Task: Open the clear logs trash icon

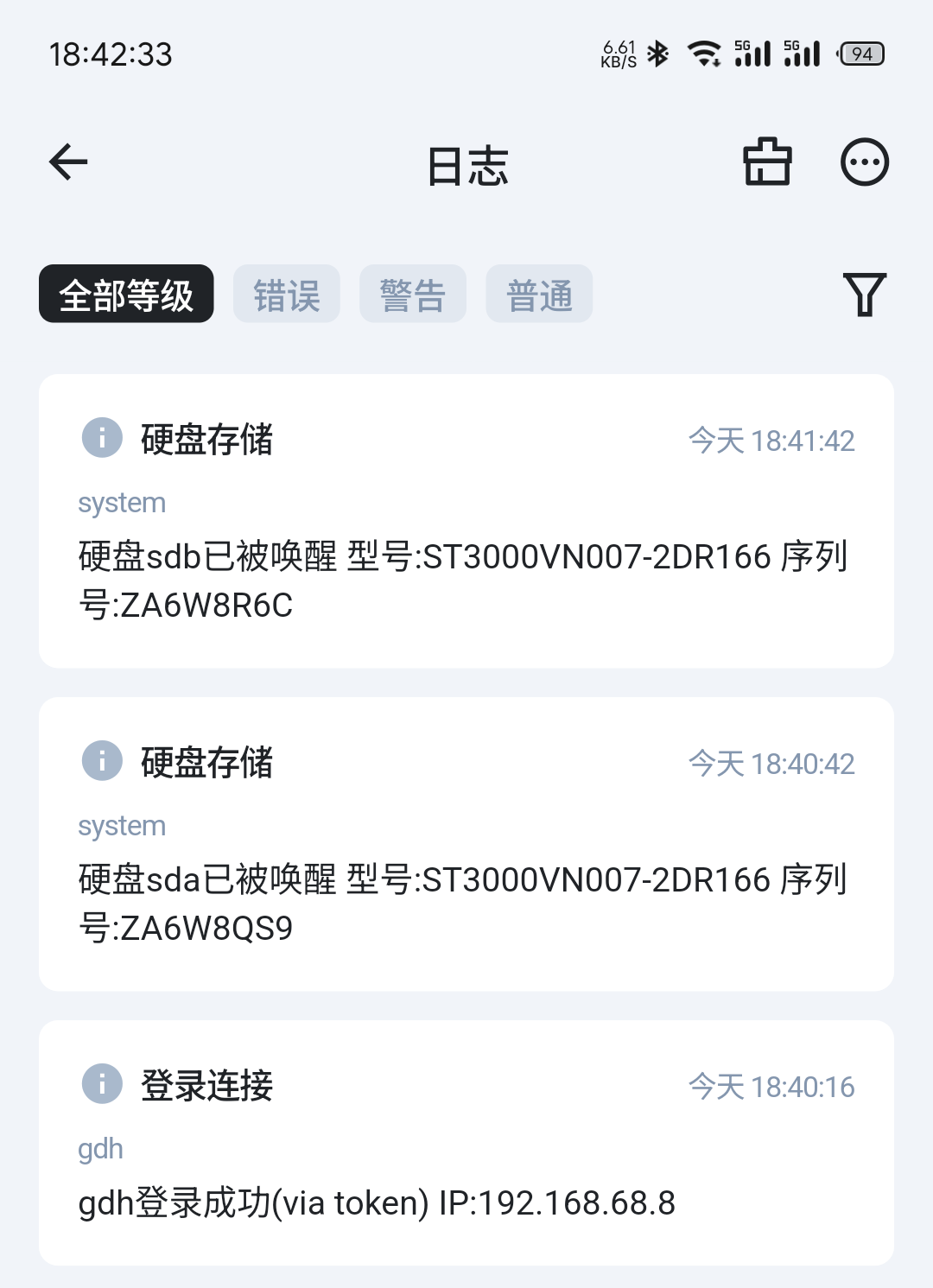Action: (767, 162)
